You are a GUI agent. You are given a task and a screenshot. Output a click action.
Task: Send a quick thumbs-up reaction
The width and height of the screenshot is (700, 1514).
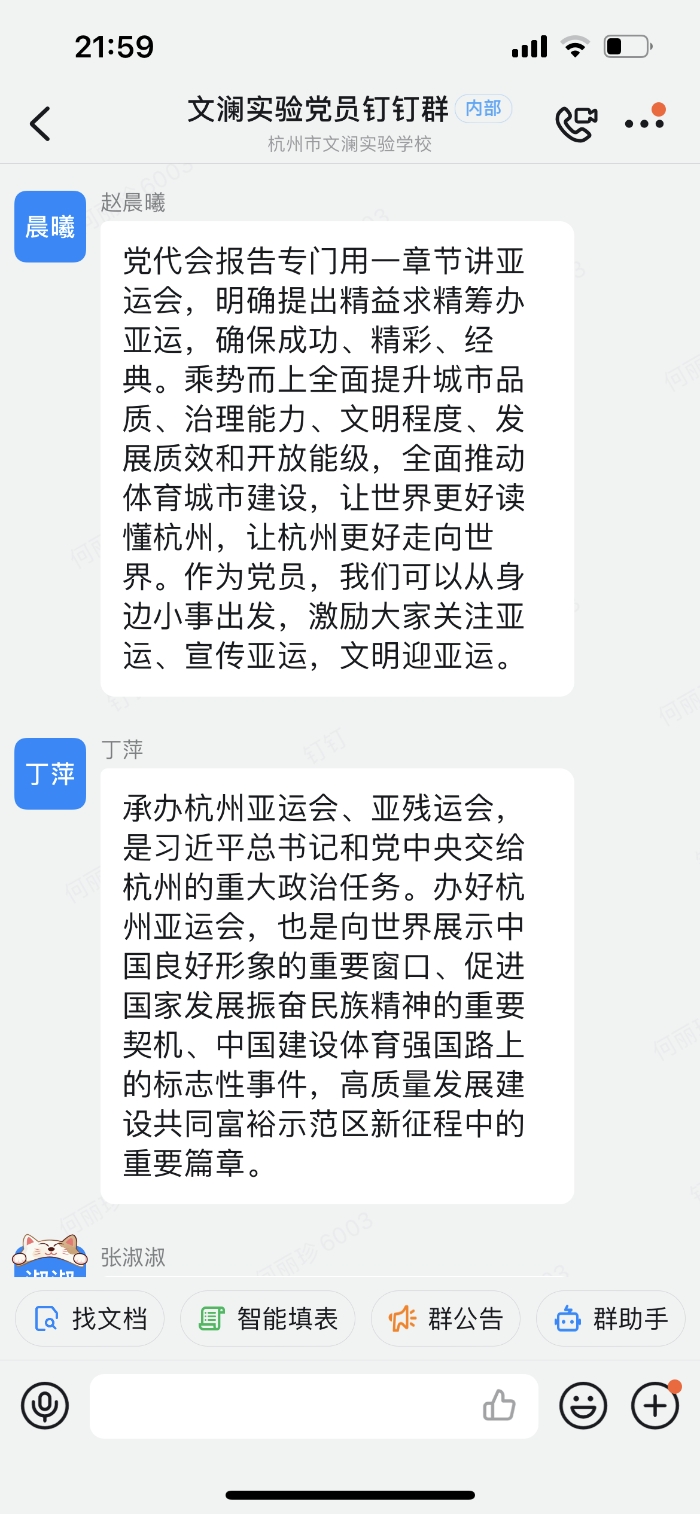point(499,1406)
